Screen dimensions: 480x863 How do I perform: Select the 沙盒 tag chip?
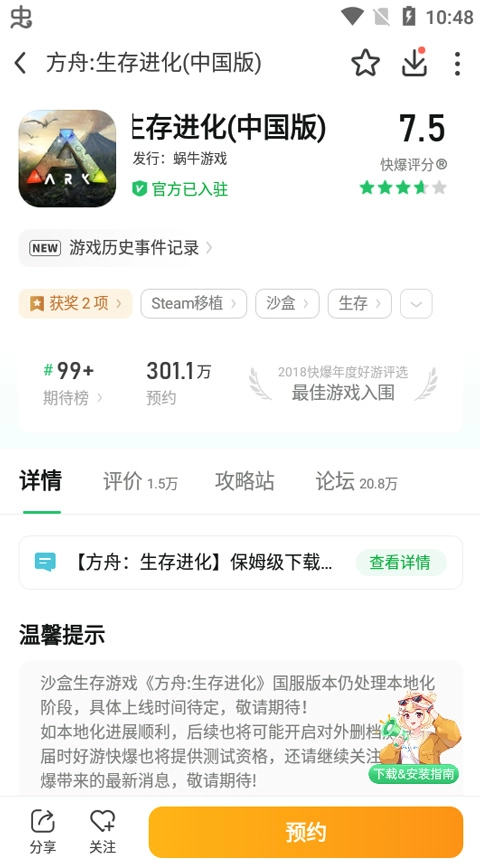287,303
